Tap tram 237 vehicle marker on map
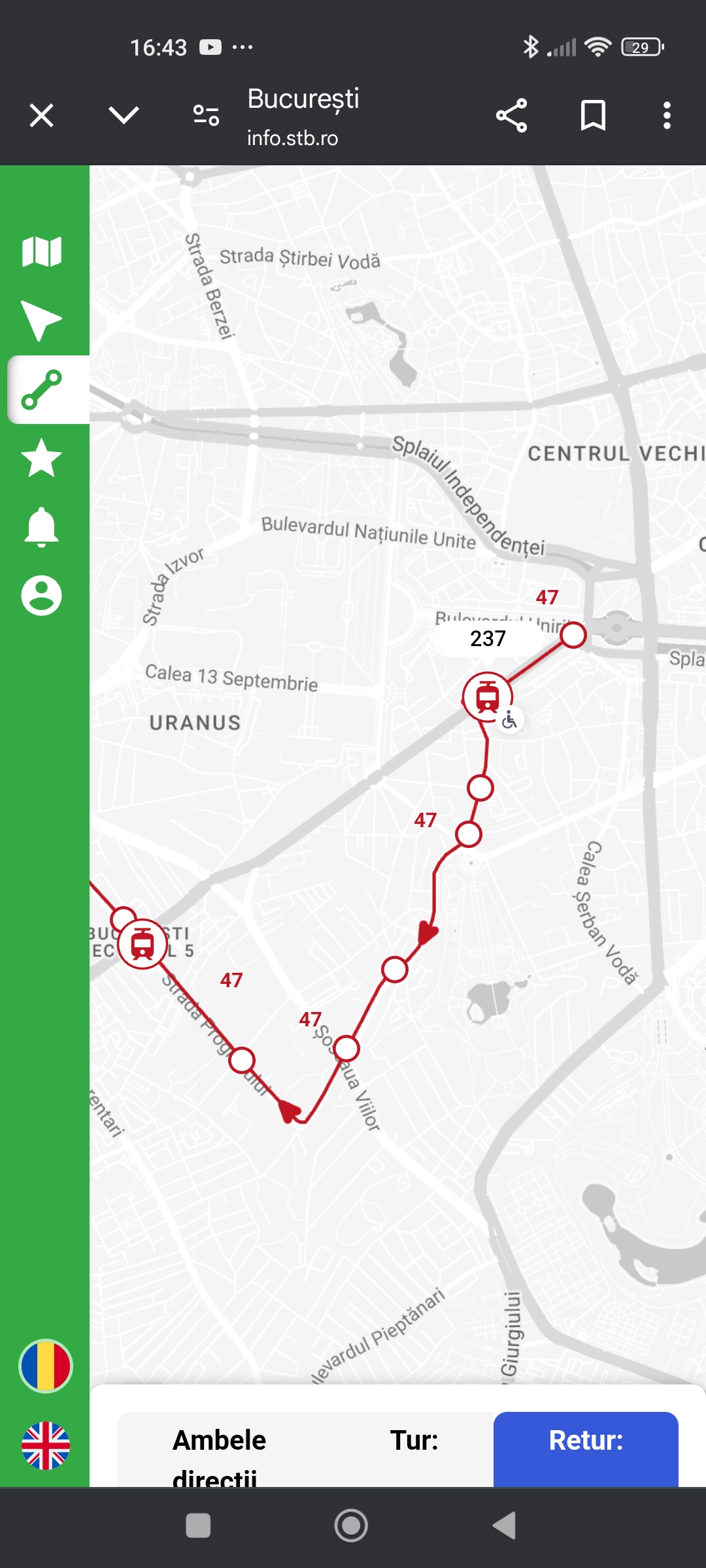Image resolution: width=706 pixels, height=1568 pixels. point(487,697)
